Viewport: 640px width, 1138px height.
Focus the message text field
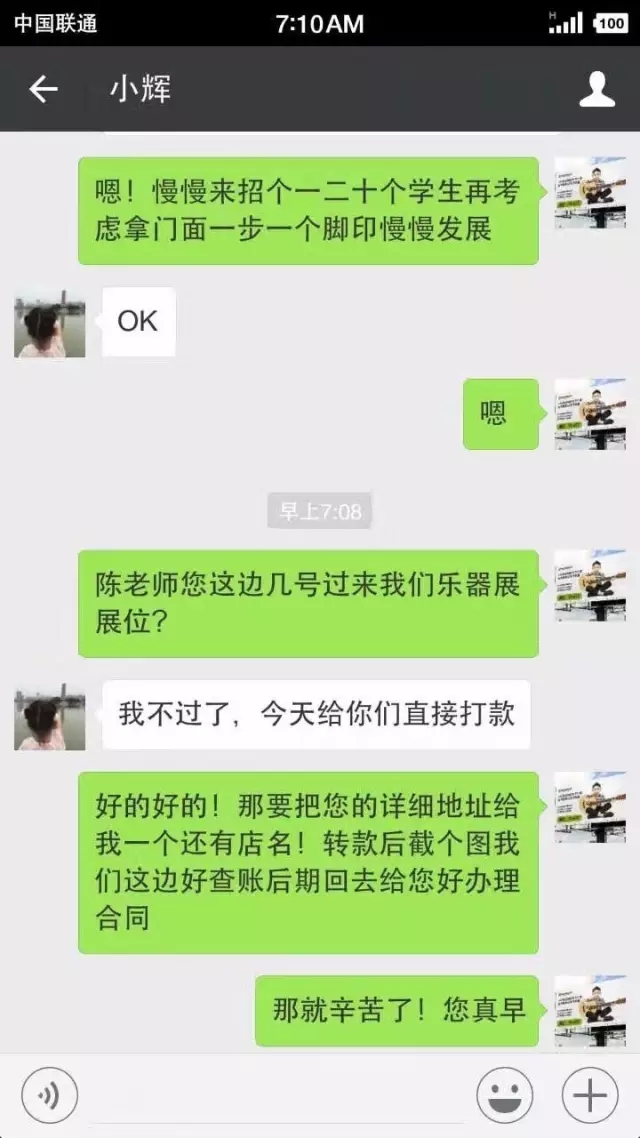[275, 1096]
